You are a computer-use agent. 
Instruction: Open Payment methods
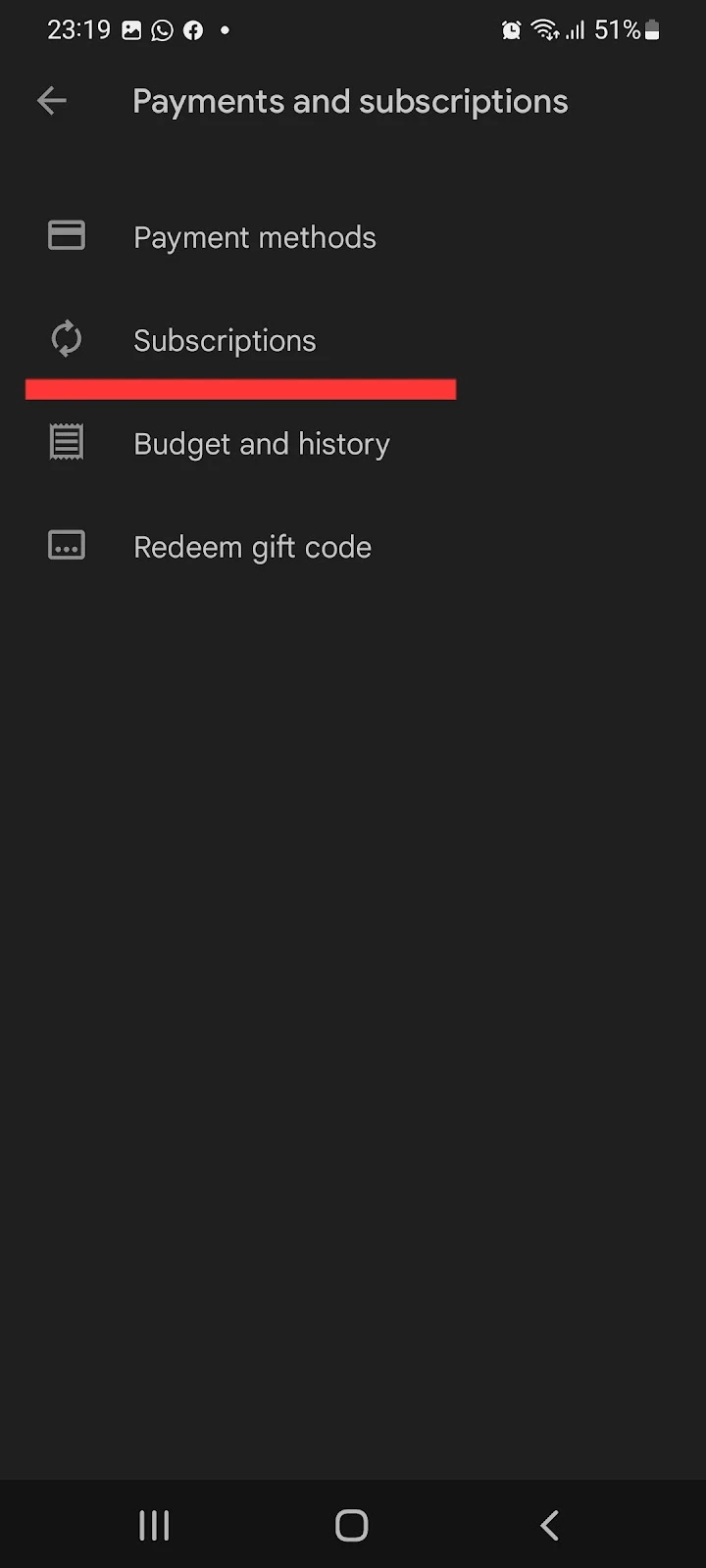coord(353,237)
